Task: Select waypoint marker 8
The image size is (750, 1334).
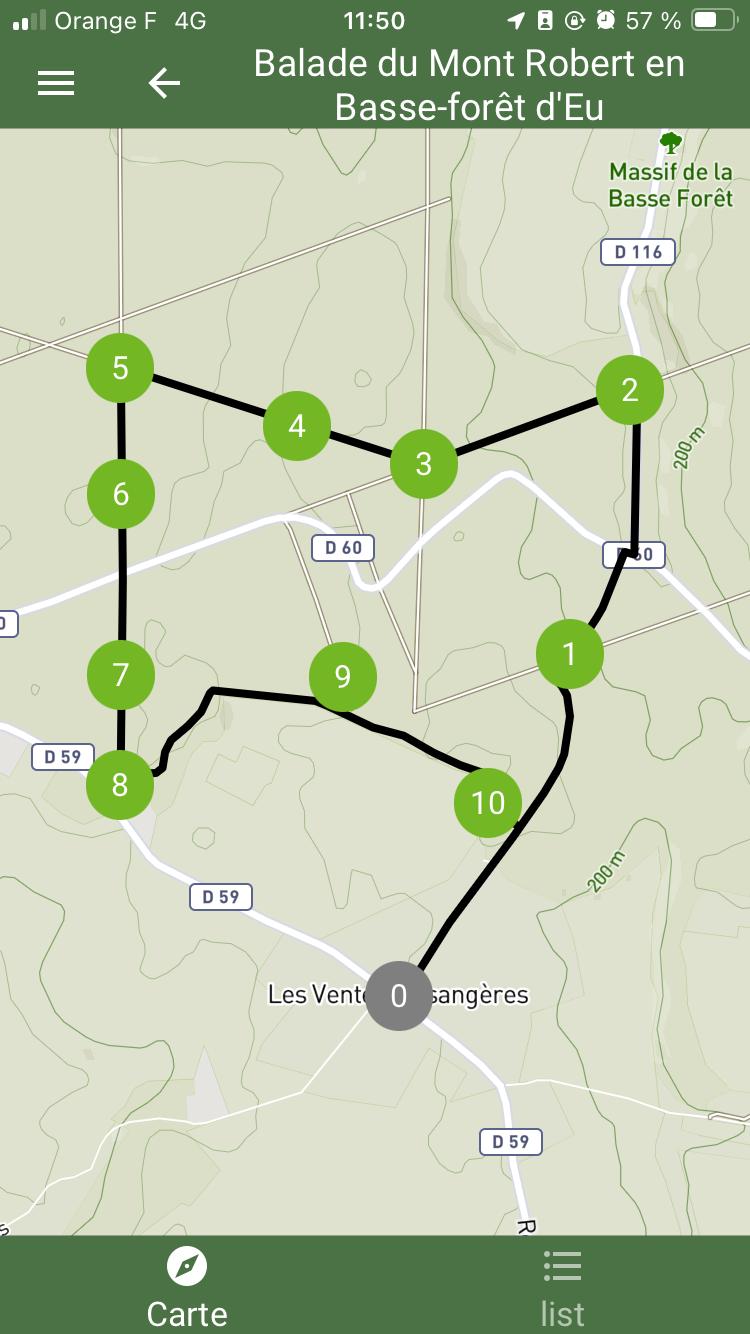Action: click(x=120, y=785)
